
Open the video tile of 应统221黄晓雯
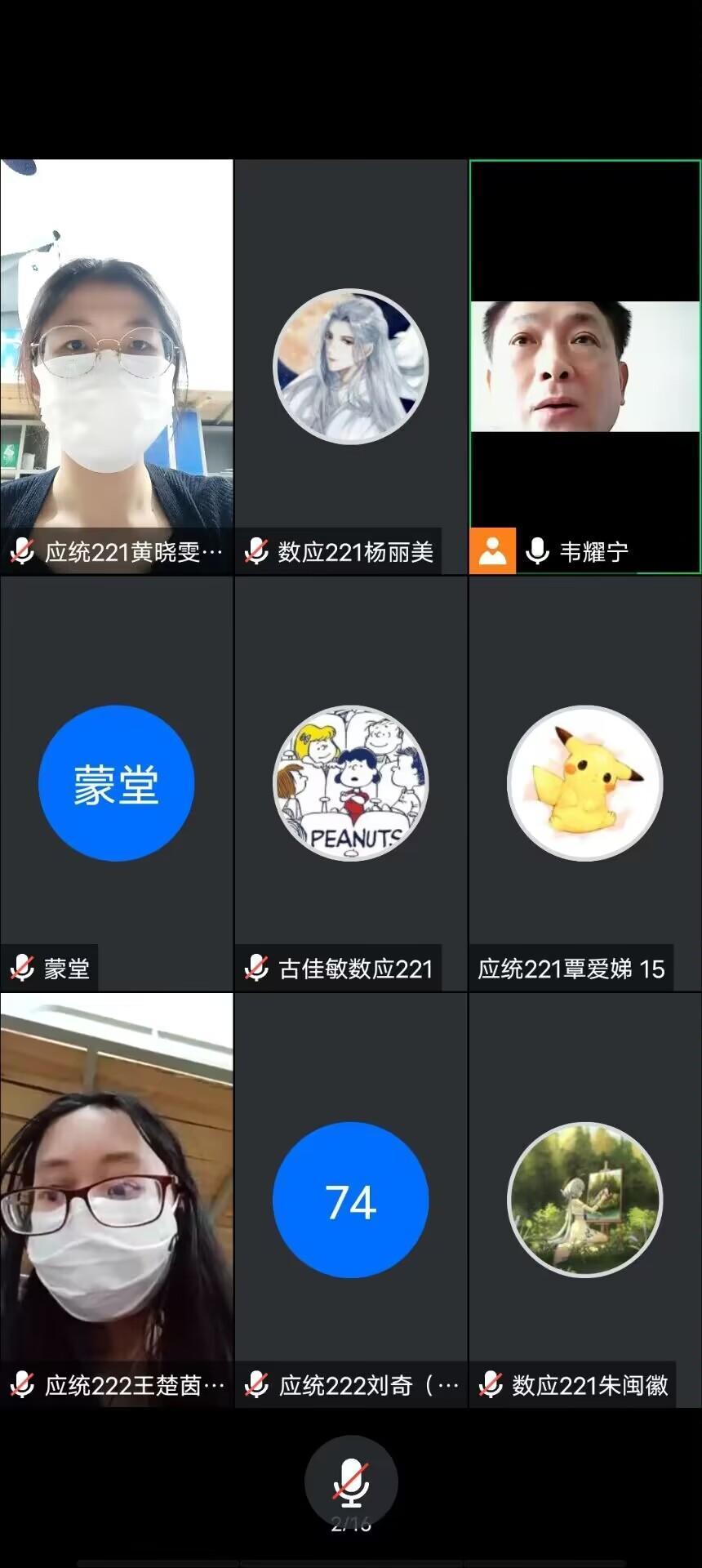point(117,367)
